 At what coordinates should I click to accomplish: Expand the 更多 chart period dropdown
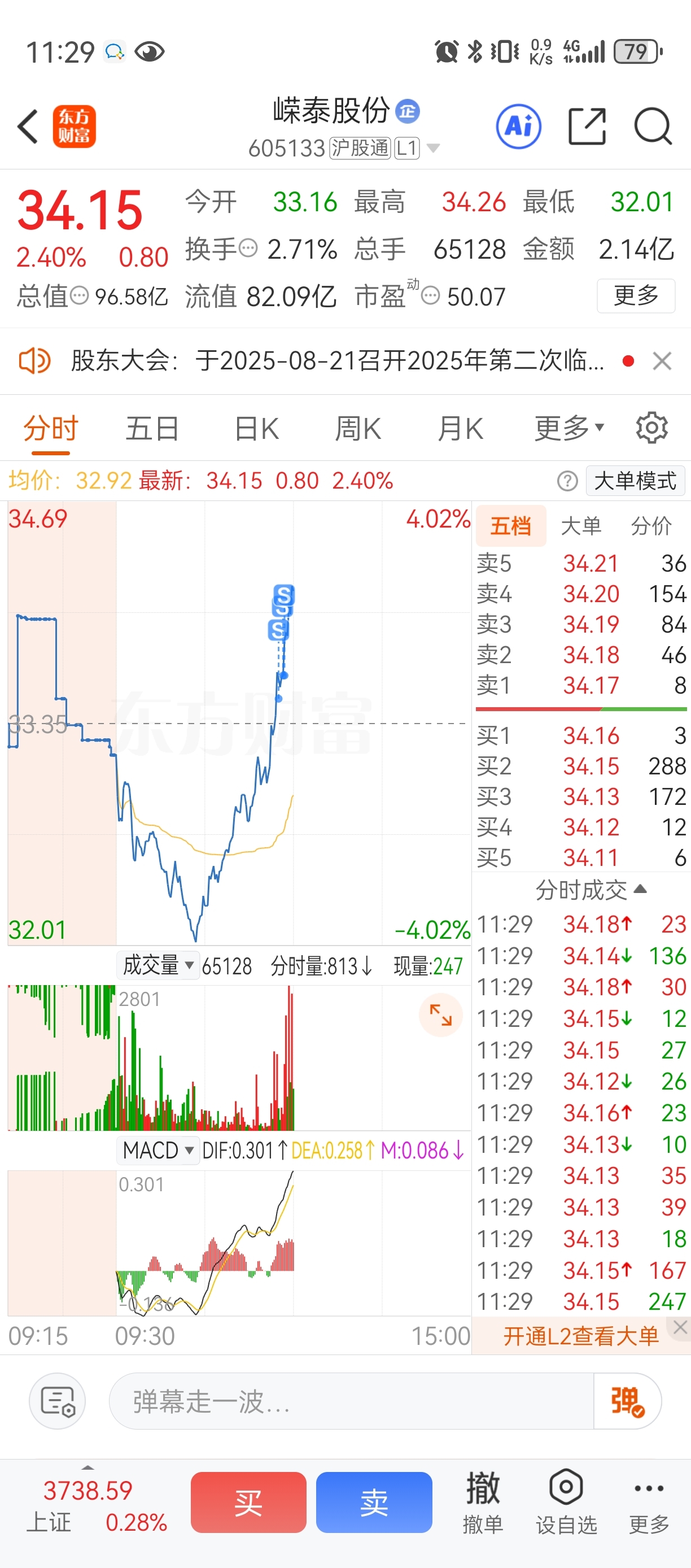[x=568, y=429]
